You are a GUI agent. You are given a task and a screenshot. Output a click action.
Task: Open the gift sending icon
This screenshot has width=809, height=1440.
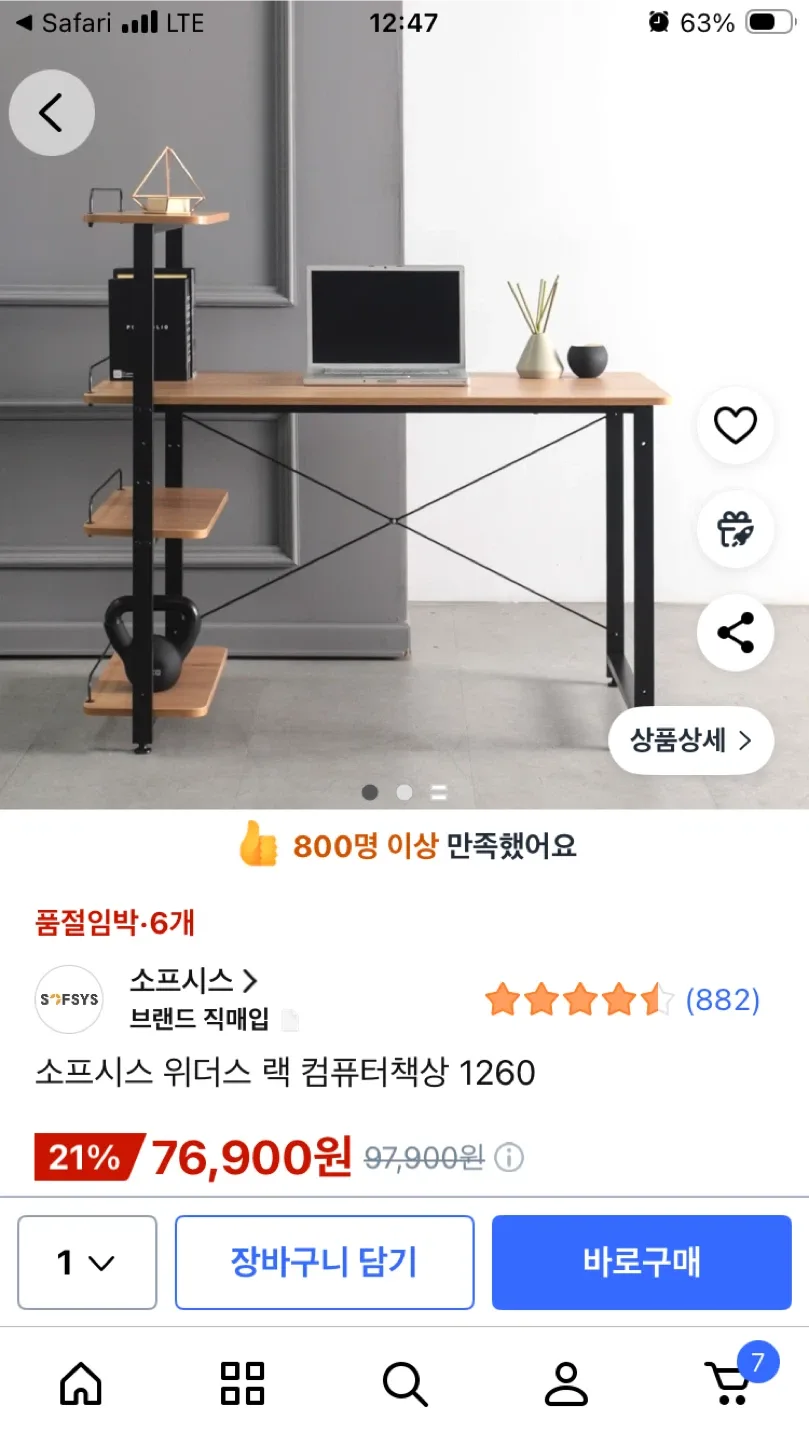point(734,531)
